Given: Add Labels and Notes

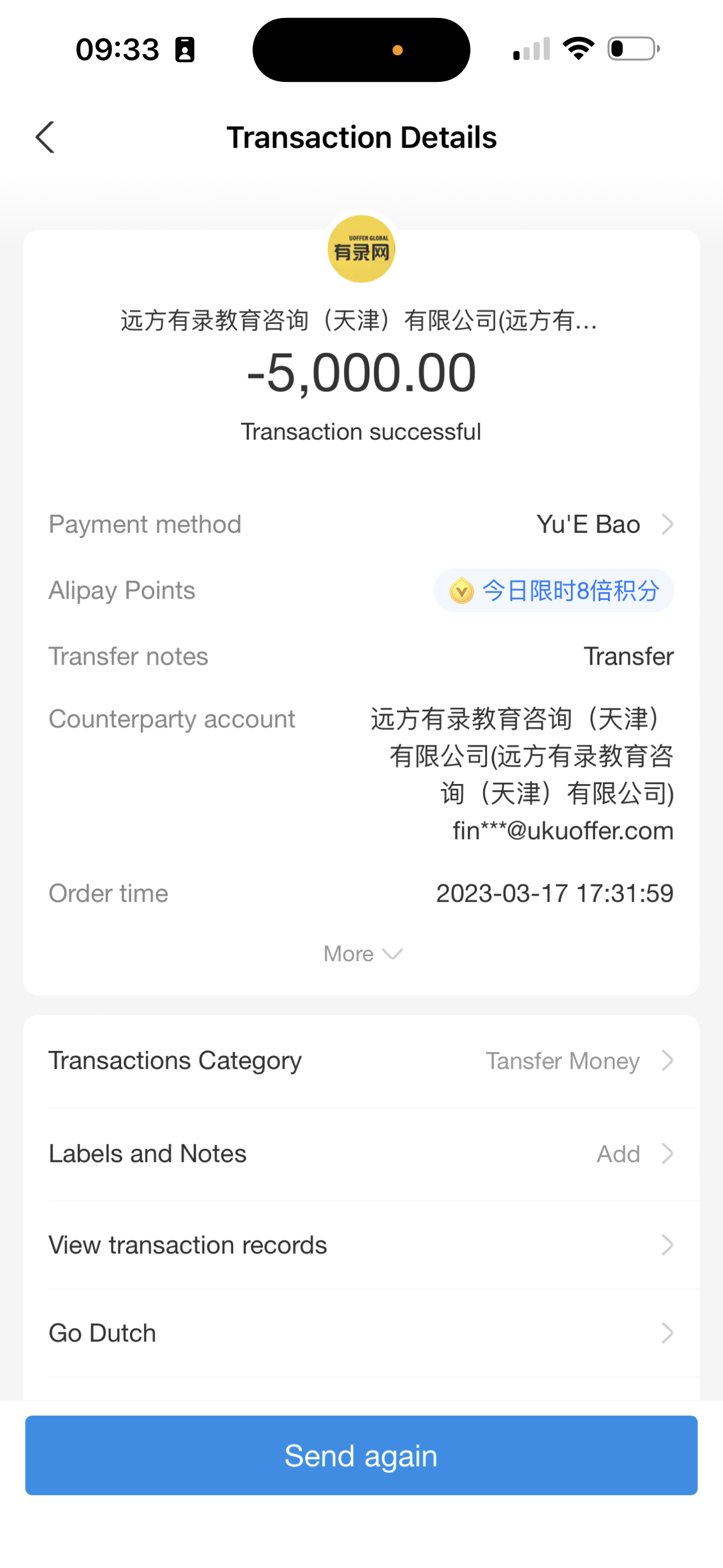Looking at the screenshot, I should point(361,1154).
